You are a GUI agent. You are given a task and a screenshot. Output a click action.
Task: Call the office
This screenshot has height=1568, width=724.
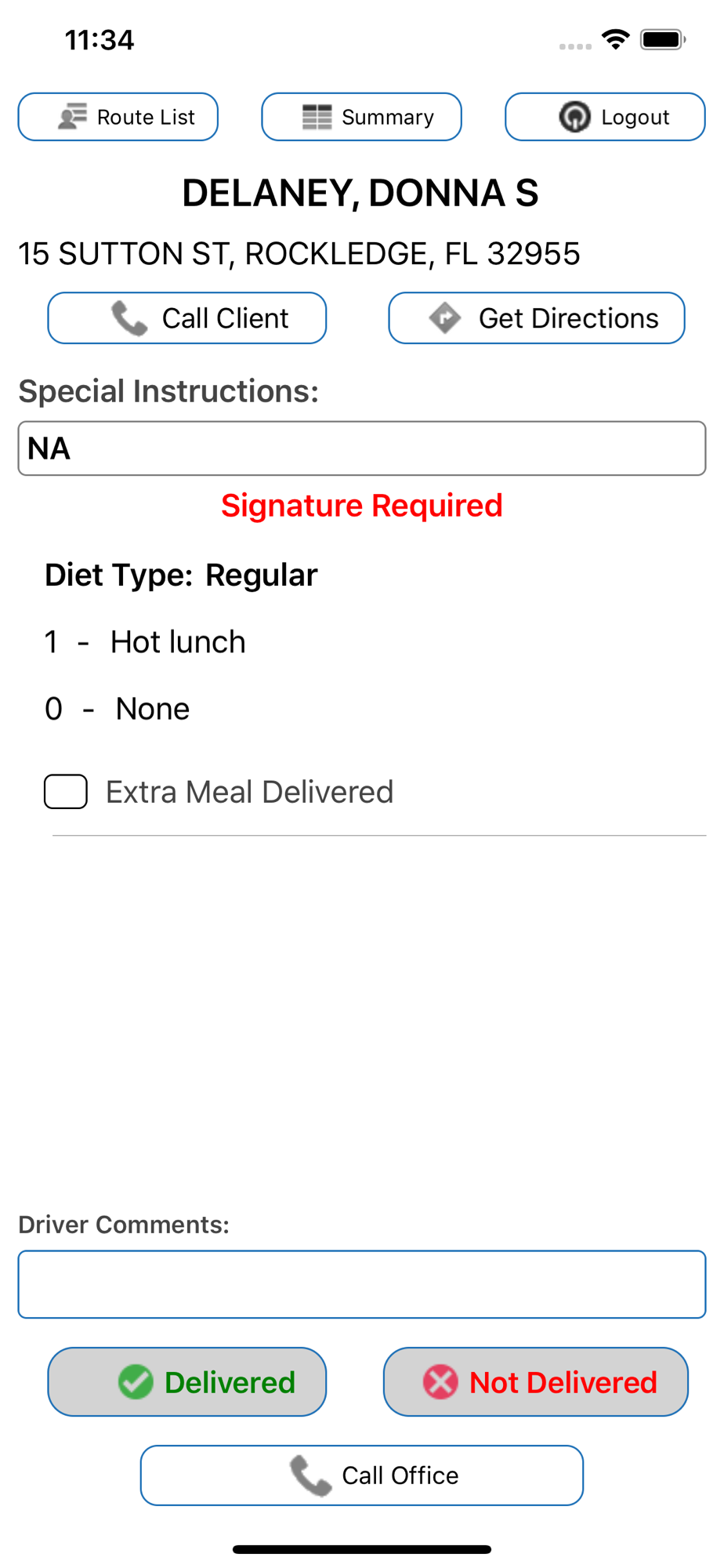point(362,1475)
